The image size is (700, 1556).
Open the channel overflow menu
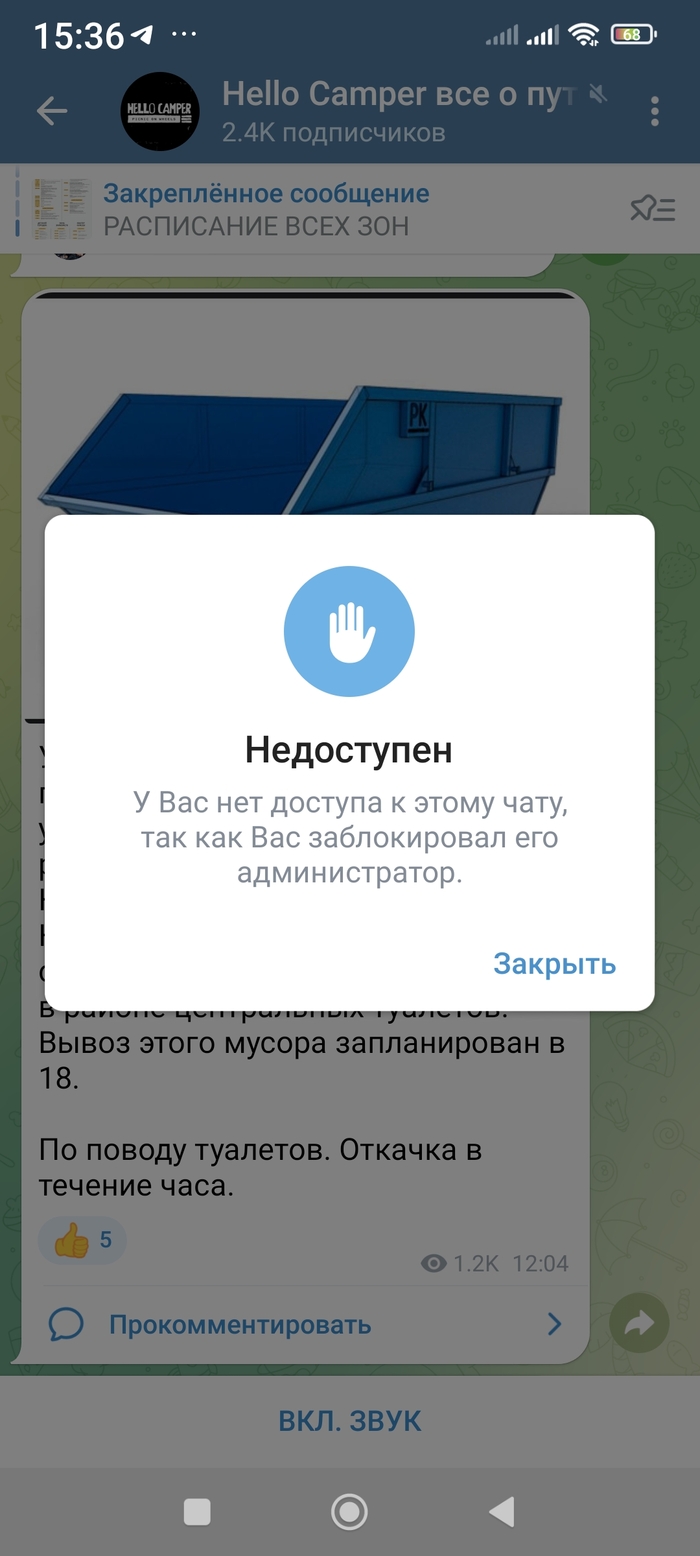tap(654, 111)
